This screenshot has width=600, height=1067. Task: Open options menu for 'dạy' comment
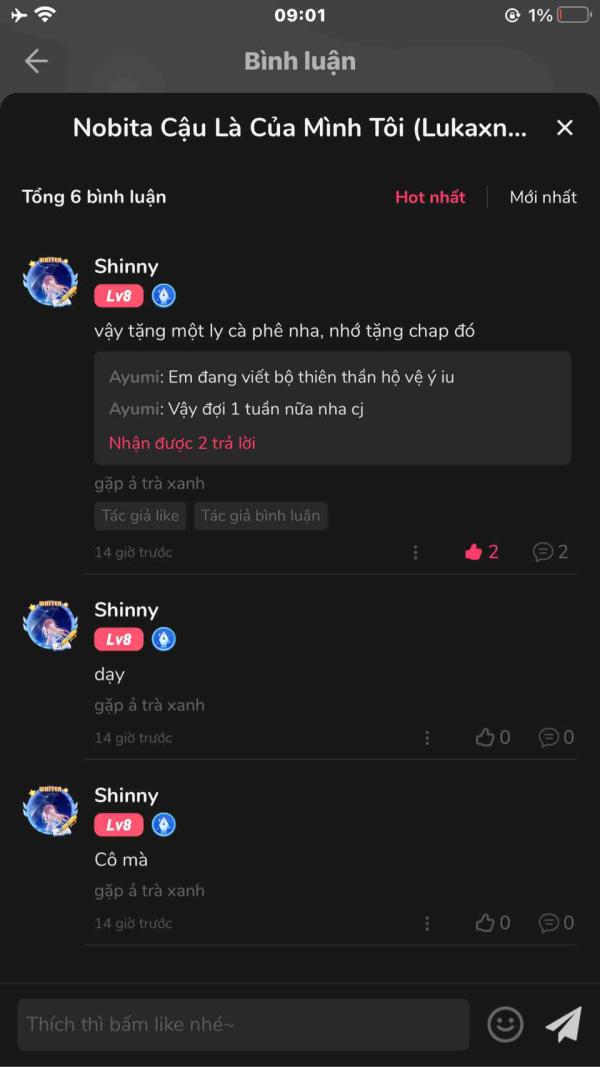tap(427, 737)
